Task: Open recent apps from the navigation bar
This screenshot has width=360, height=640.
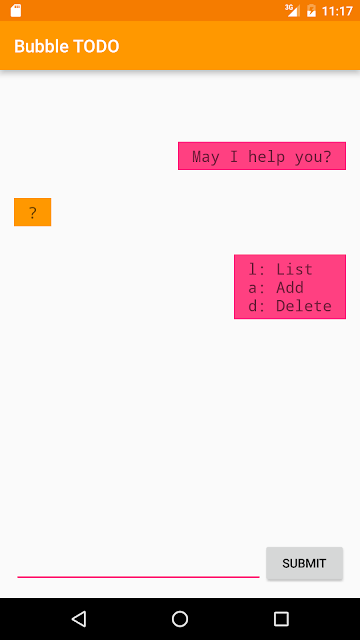Action: [x=281, y=619]
